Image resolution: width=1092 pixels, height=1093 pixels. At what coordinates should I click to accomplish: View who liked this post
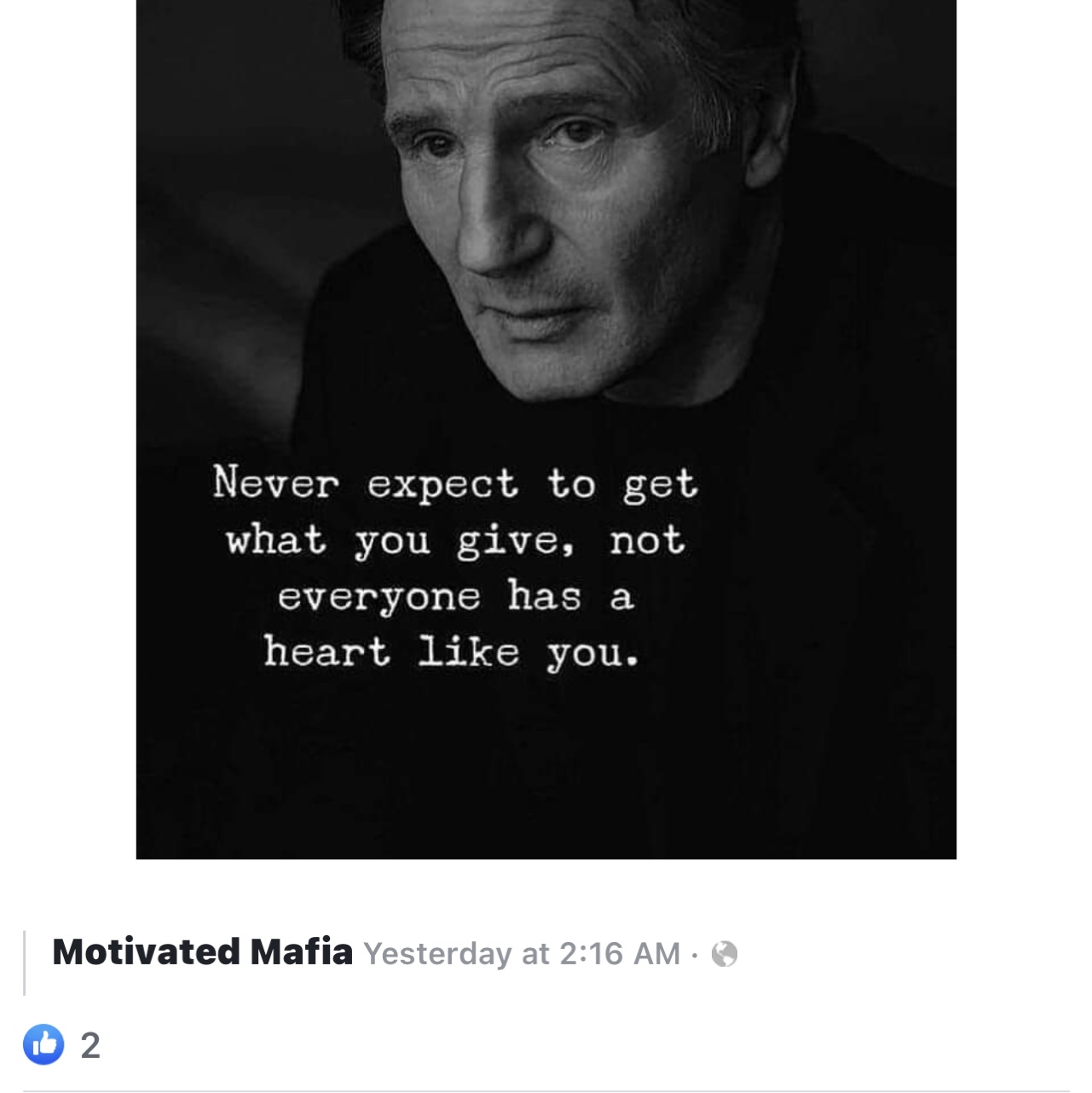(x=61, y=1045)
